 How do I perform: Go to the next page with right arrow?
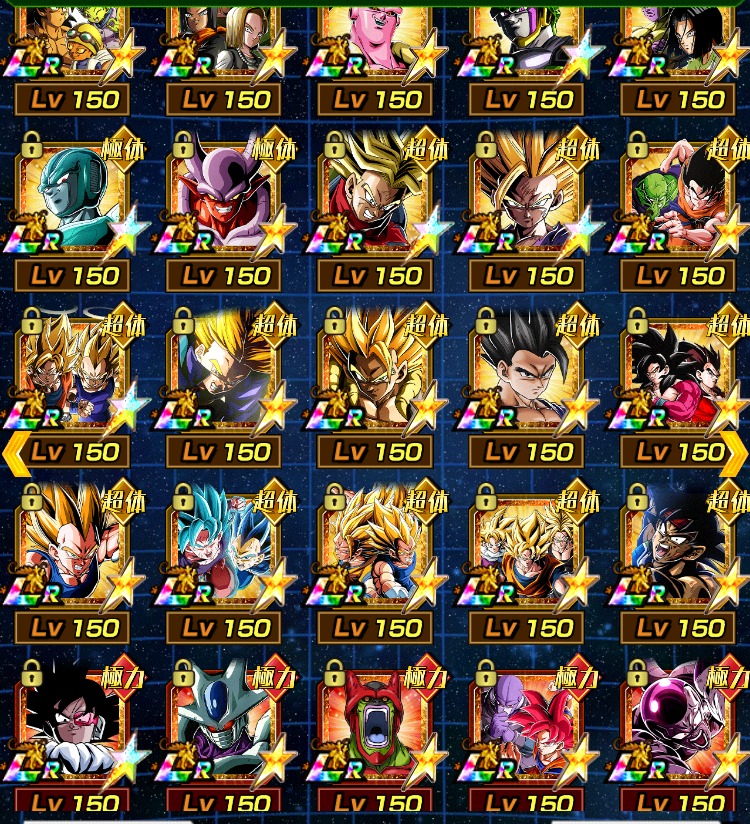point(739,452)
